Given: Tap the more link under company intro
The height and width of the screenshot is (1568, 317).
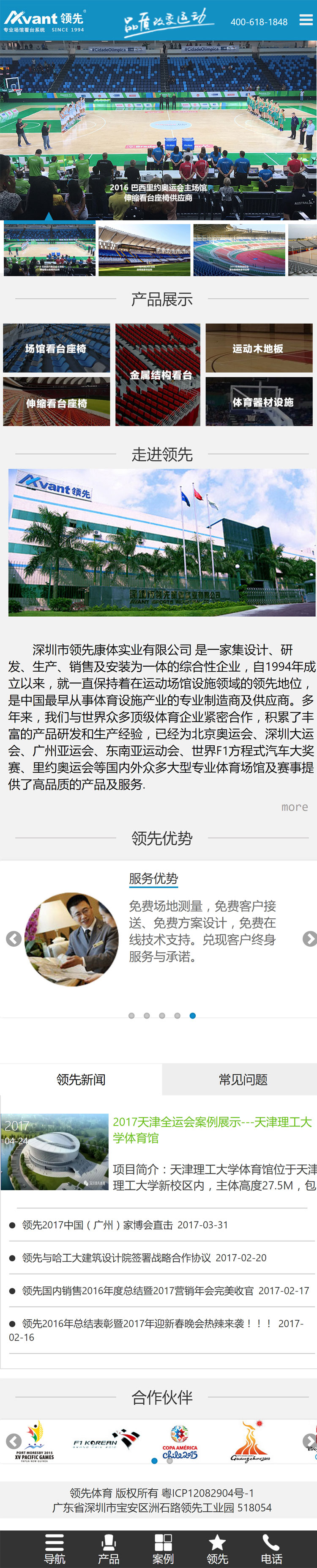Looking at the screenshot, I should [295, 807].
